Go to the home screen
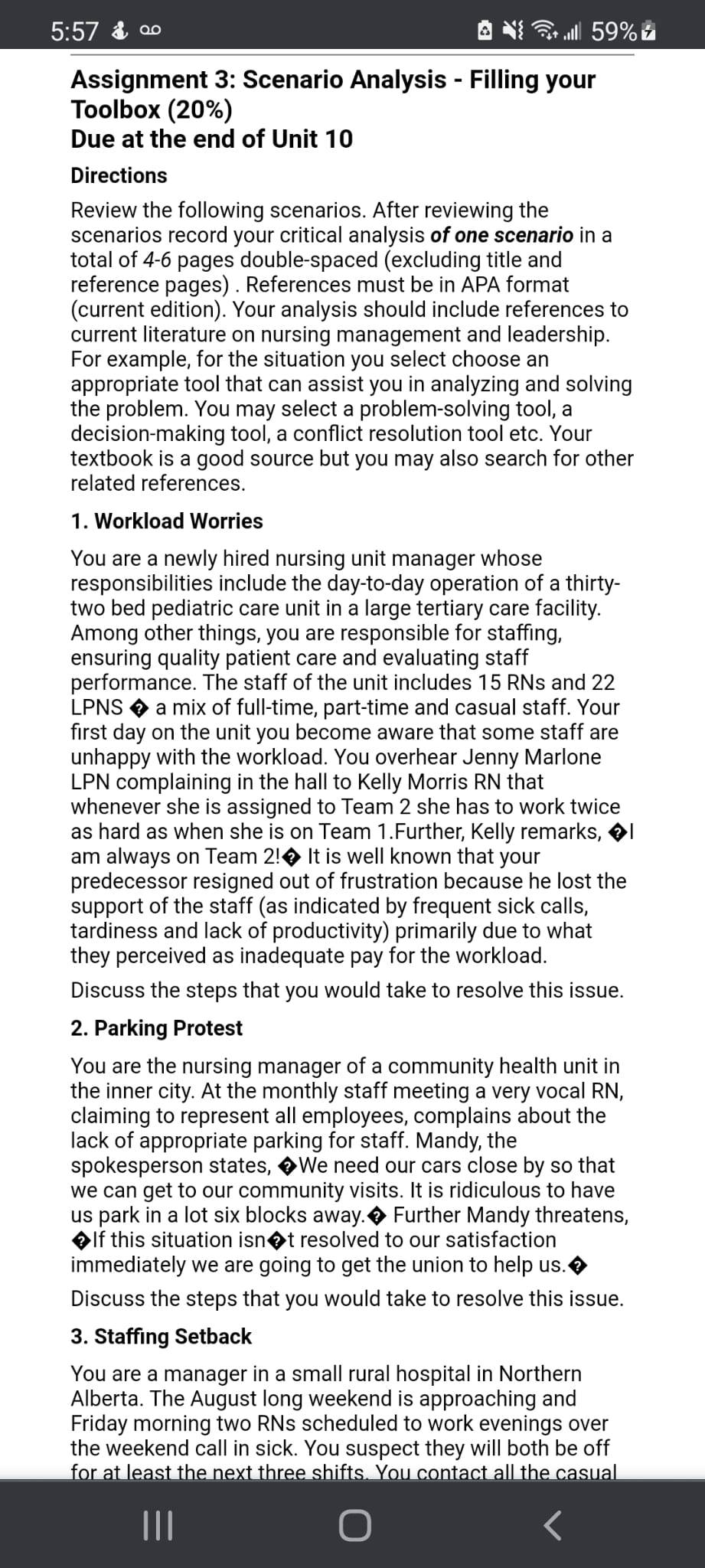The image size is (705, 1568). pos(355,1524)
